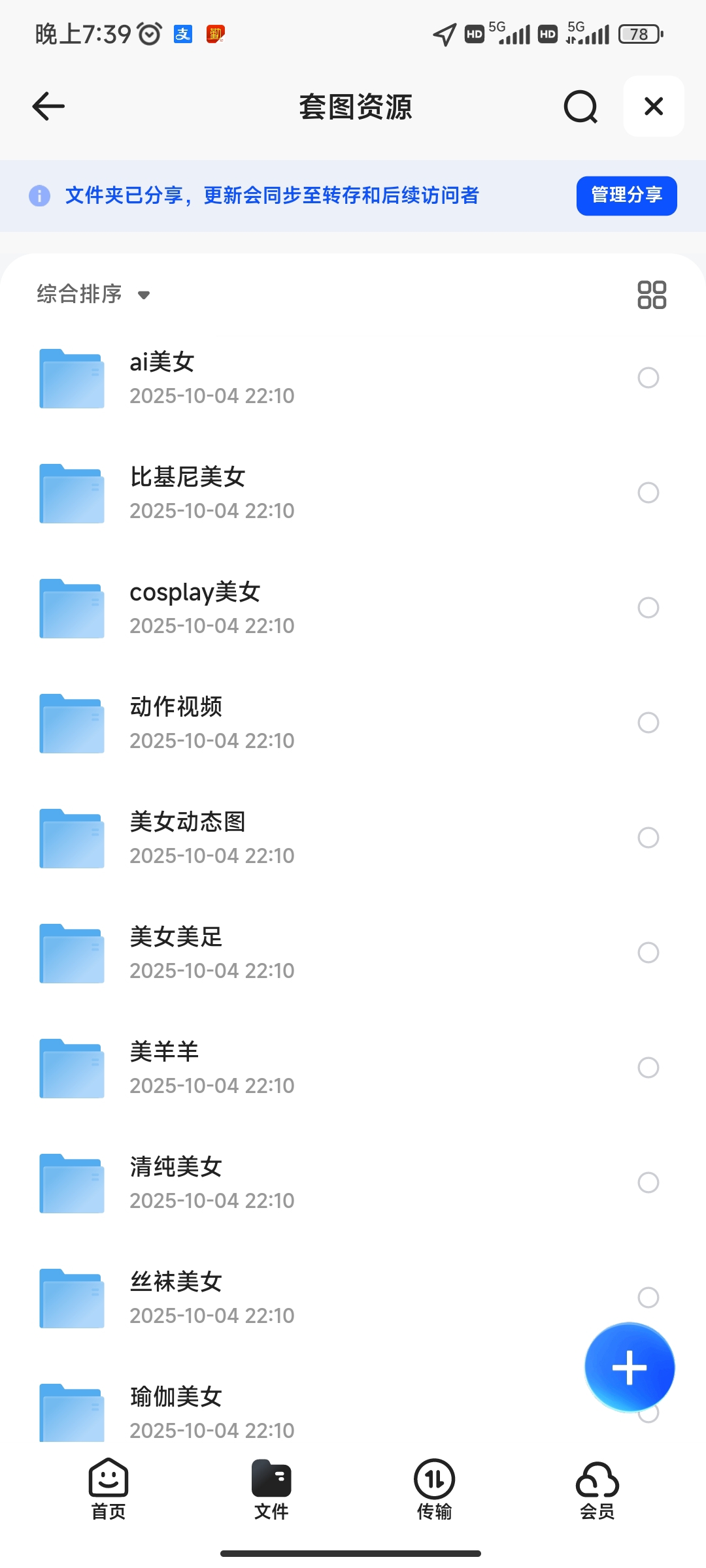Select the 清纯美女 folder radio circle
This screenshot has height=1568, width=706.
click(648, 1183)
